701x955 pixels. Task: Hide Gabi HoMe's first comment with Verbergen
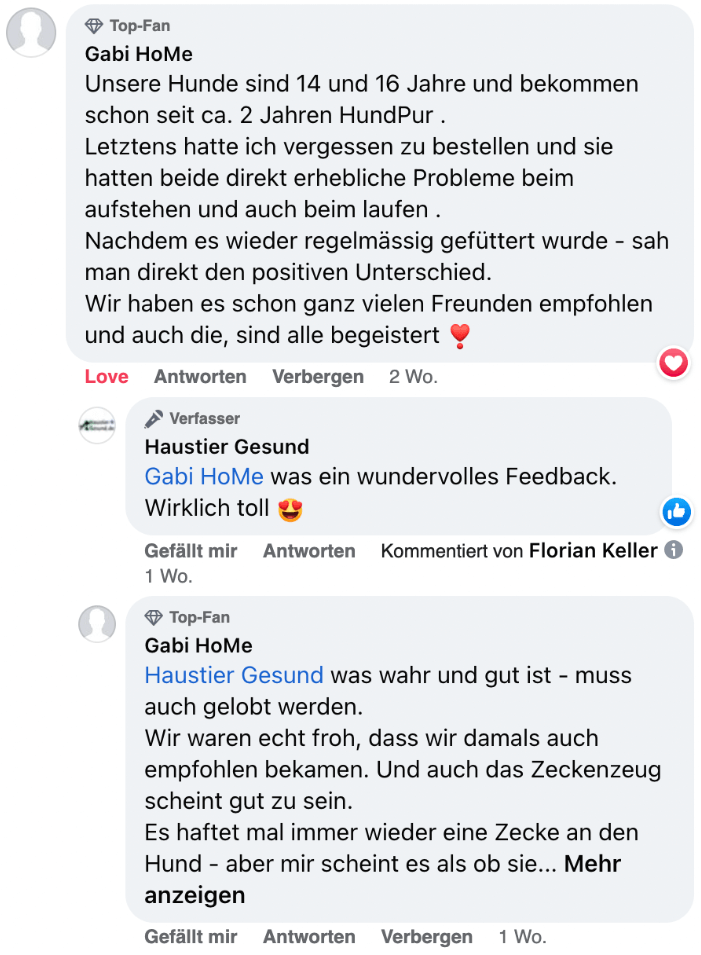(x=317, y=377)
